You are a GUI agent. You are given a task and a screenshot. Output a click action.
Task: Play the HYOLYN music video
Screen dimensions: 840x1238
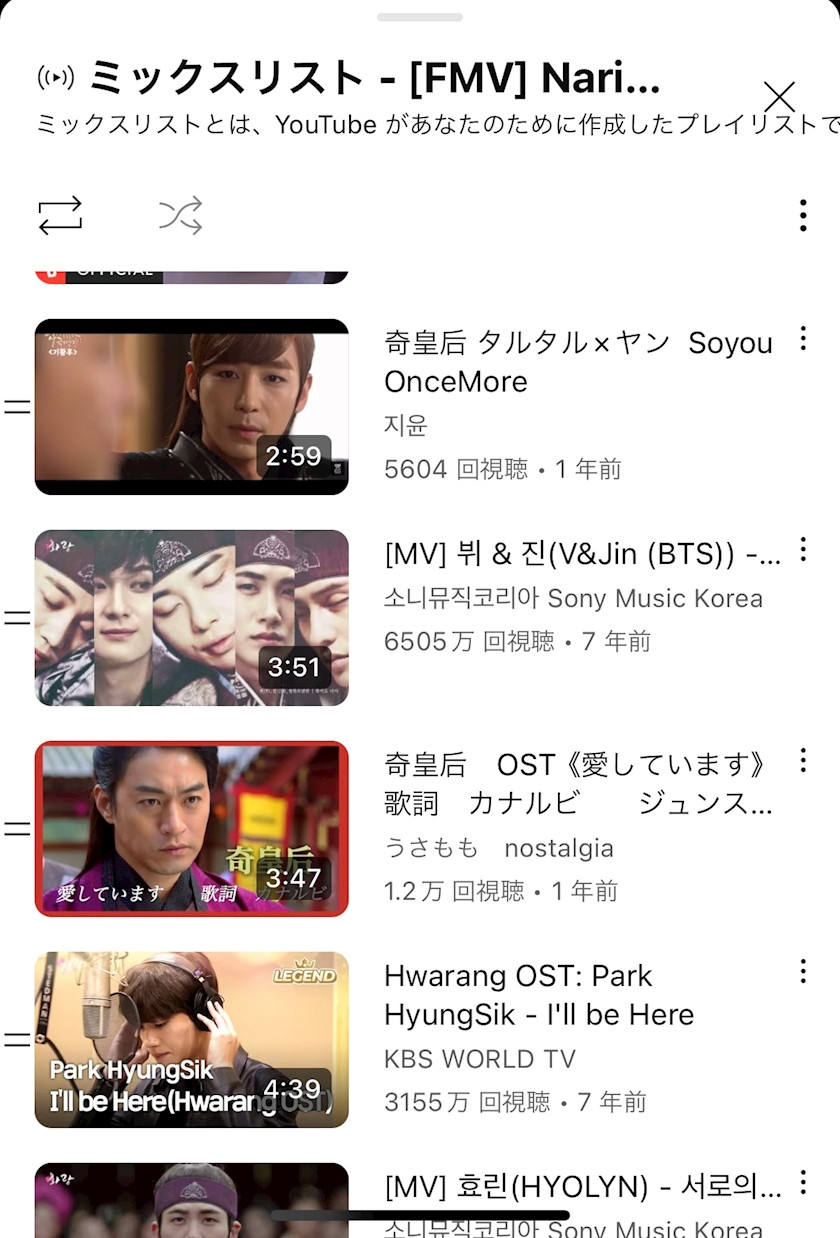192,1200
